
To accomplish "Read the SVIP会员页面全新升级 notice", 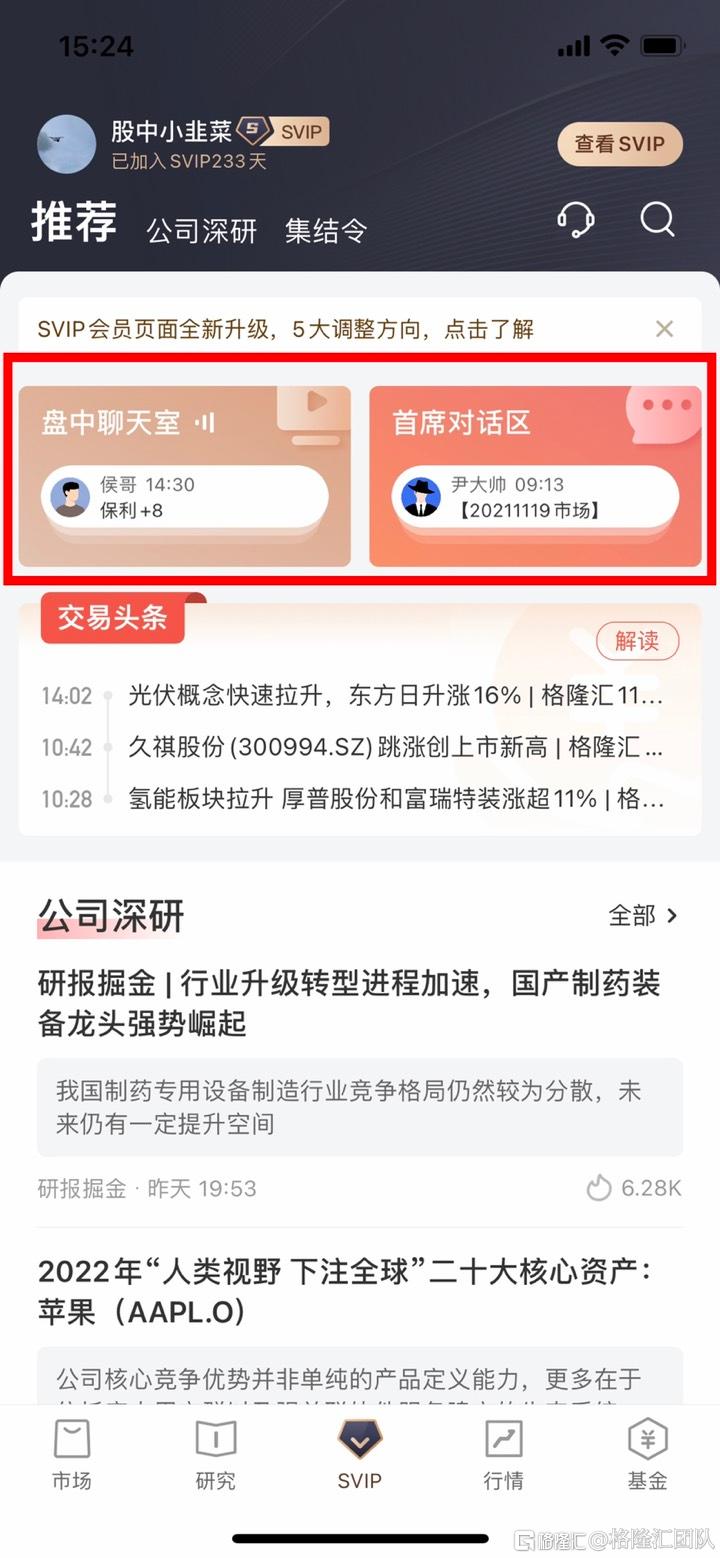I will pos(286,329).
